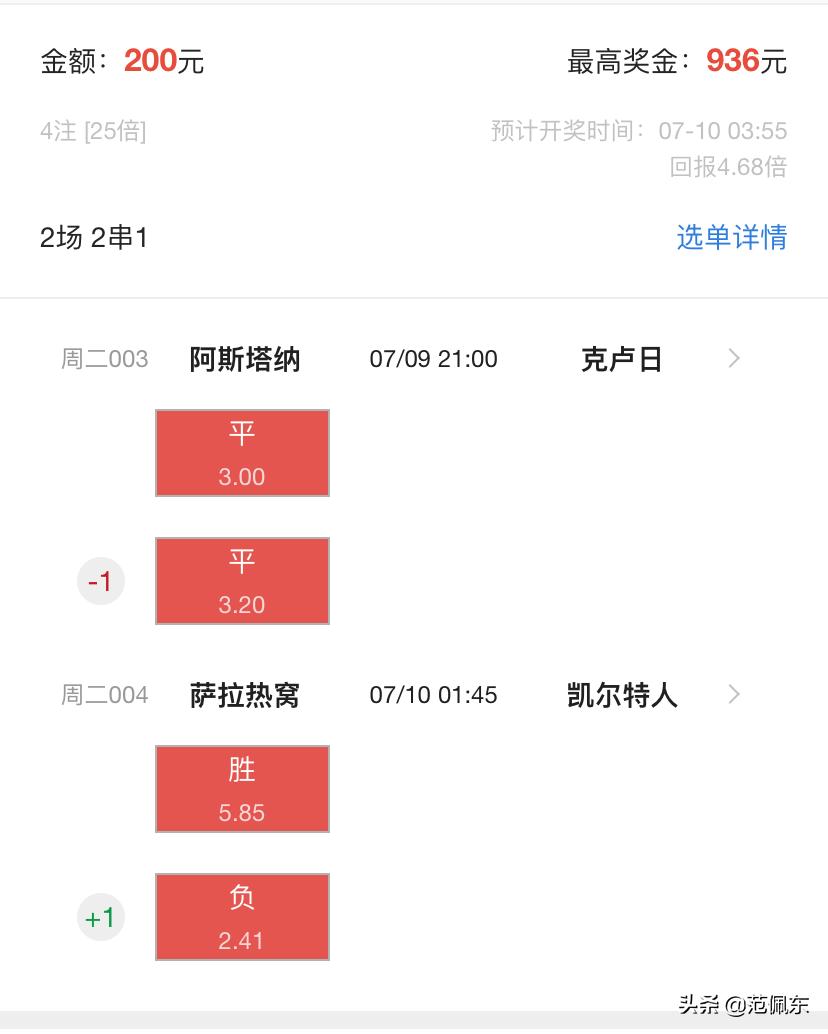Select the 4注 [25倍] multiplier text

click(x=94, y=130)
